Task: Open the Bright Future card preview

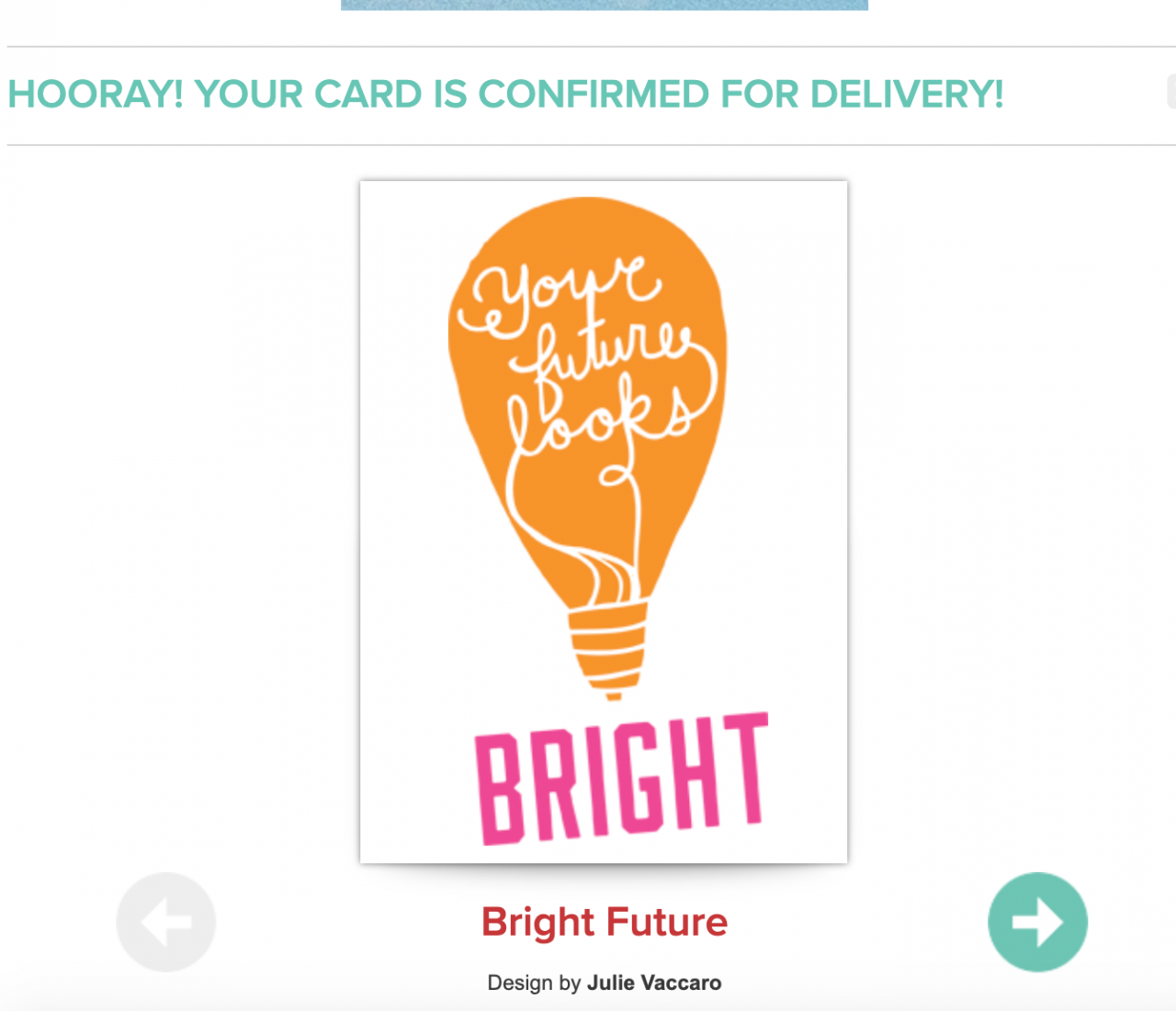Action: point(604,521)
